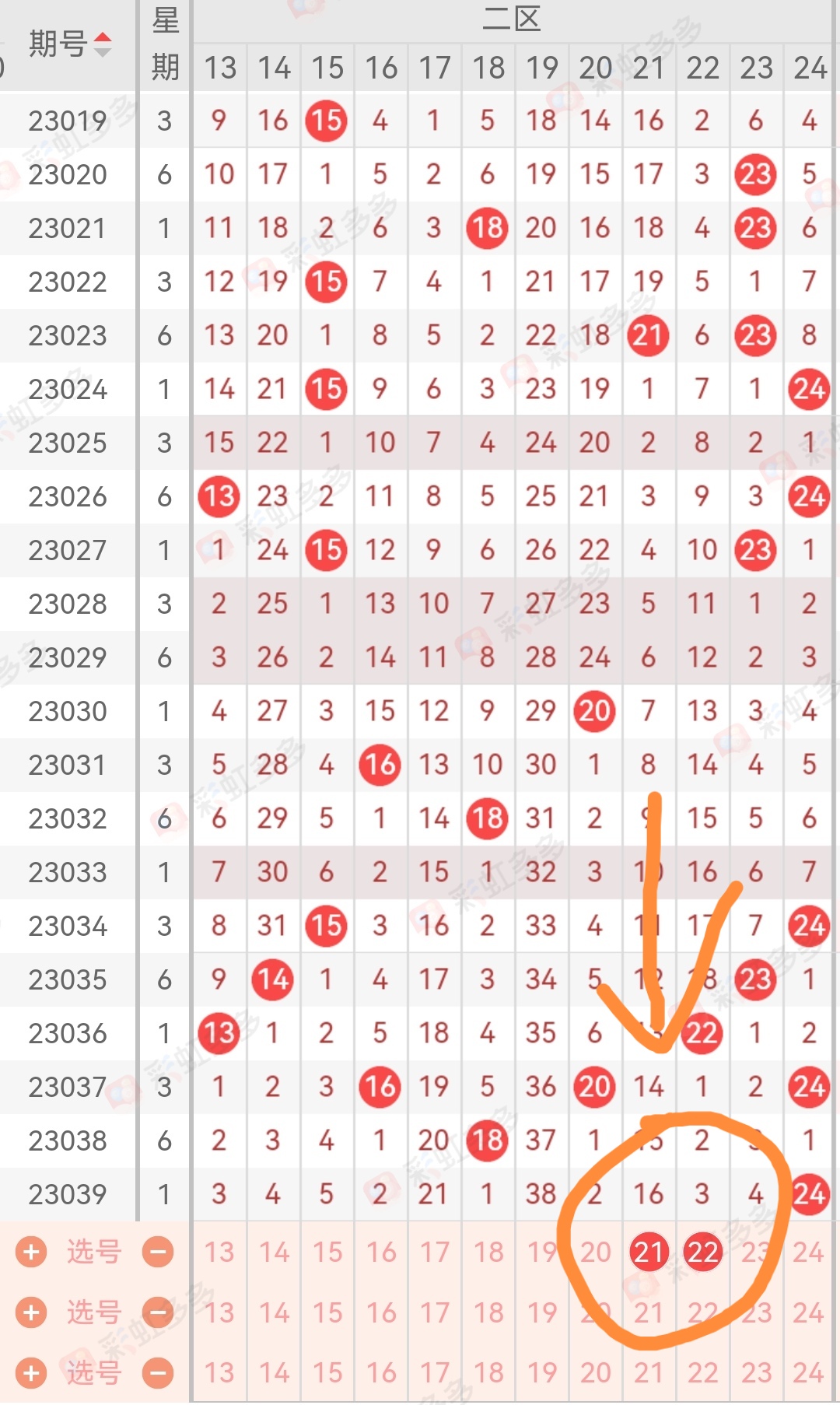Select number 24 in the first 选号 row
840x1405 pixels.
click(809, 1253)
